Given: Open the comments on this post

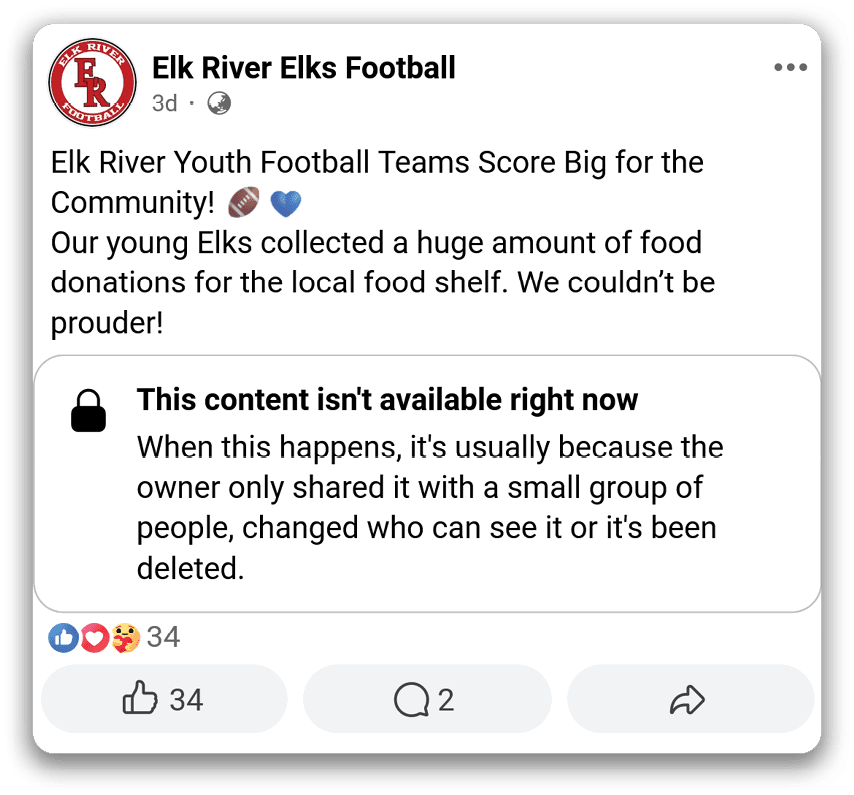Looking at the screenshot, I should [x=426, y=700].
